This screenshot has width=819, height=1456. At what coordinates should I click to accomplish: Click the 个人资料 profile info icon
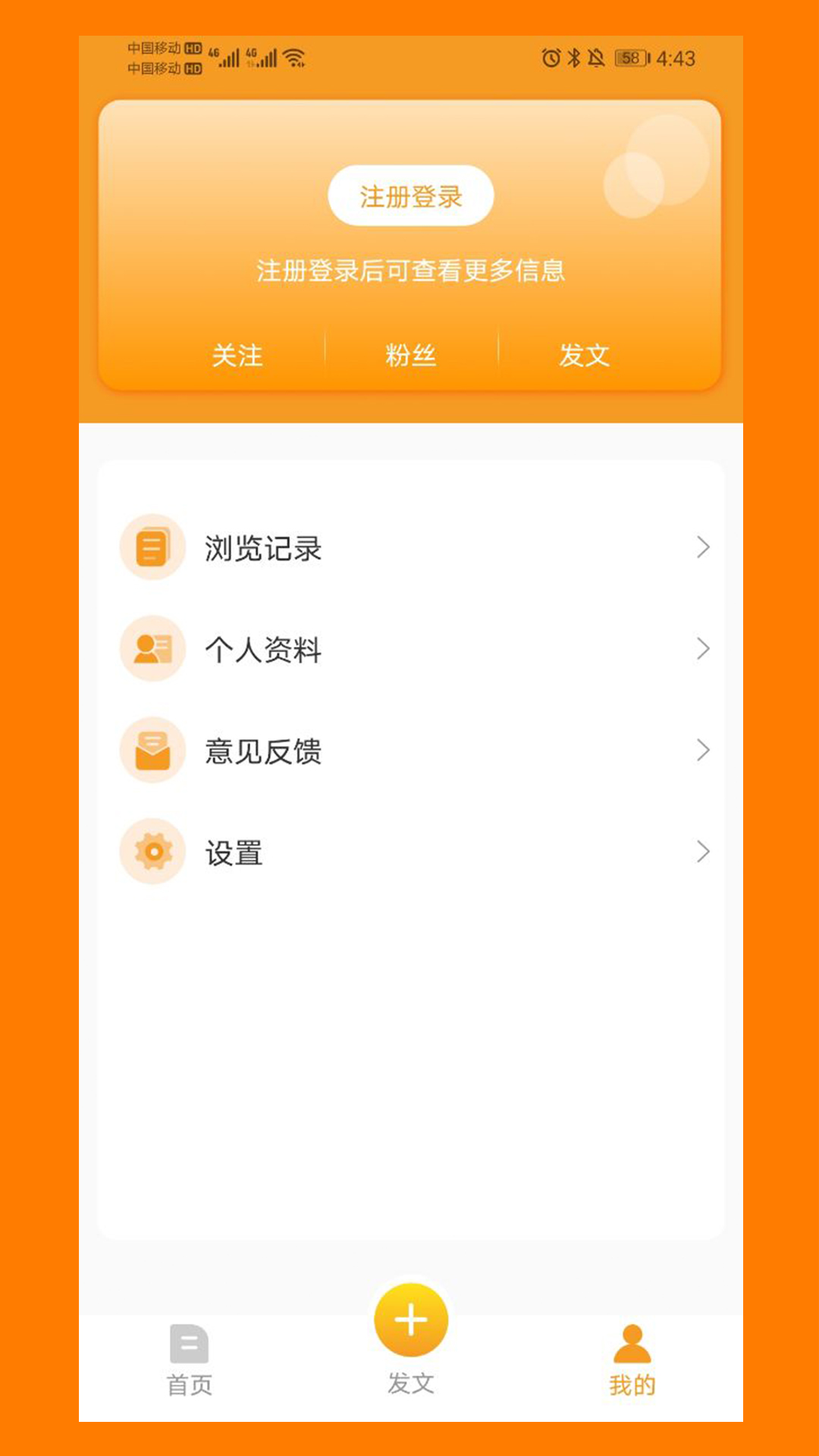(x=152, y=649)
